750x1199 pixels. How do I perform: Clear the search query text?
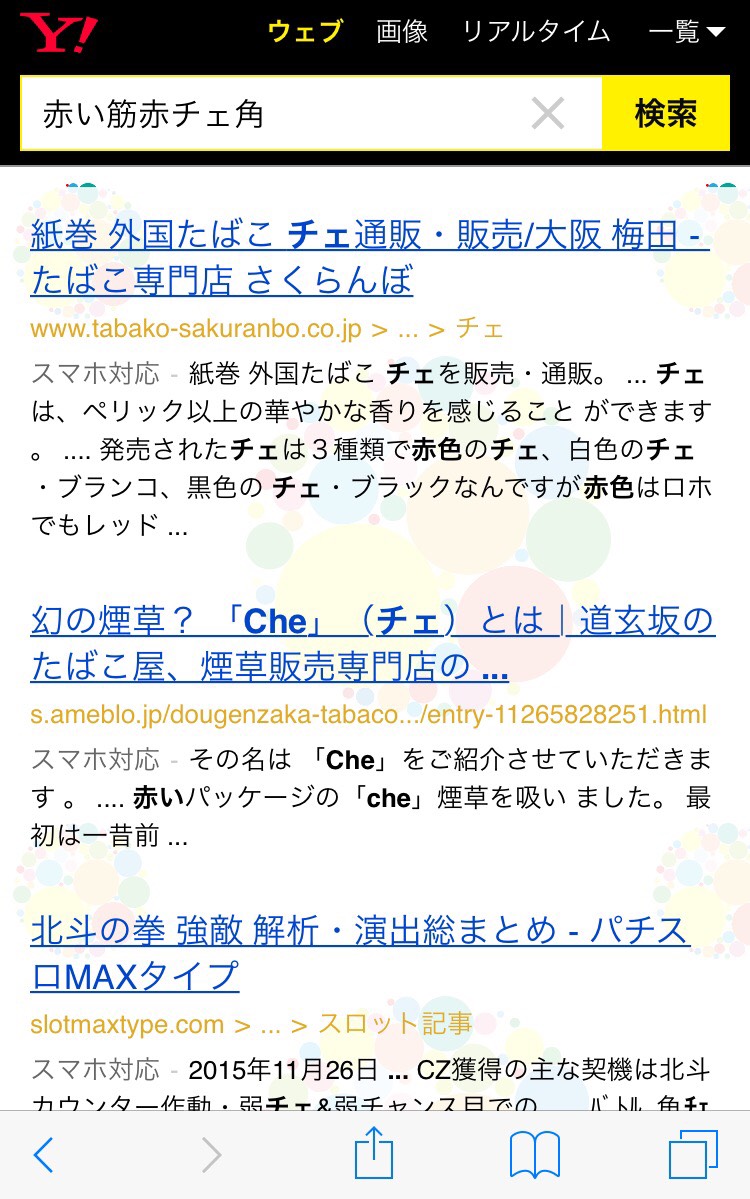(548, 114)
